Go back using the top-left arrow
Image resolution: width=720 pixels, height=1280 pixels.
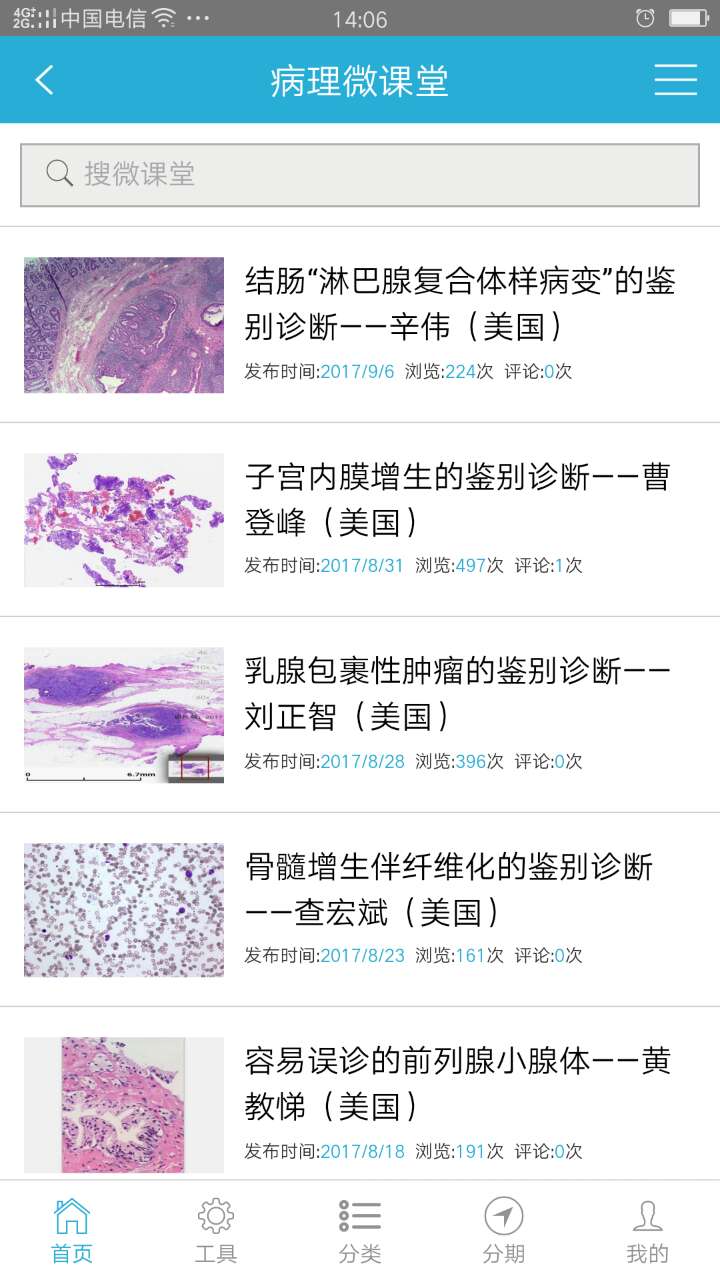coord(44,80)
